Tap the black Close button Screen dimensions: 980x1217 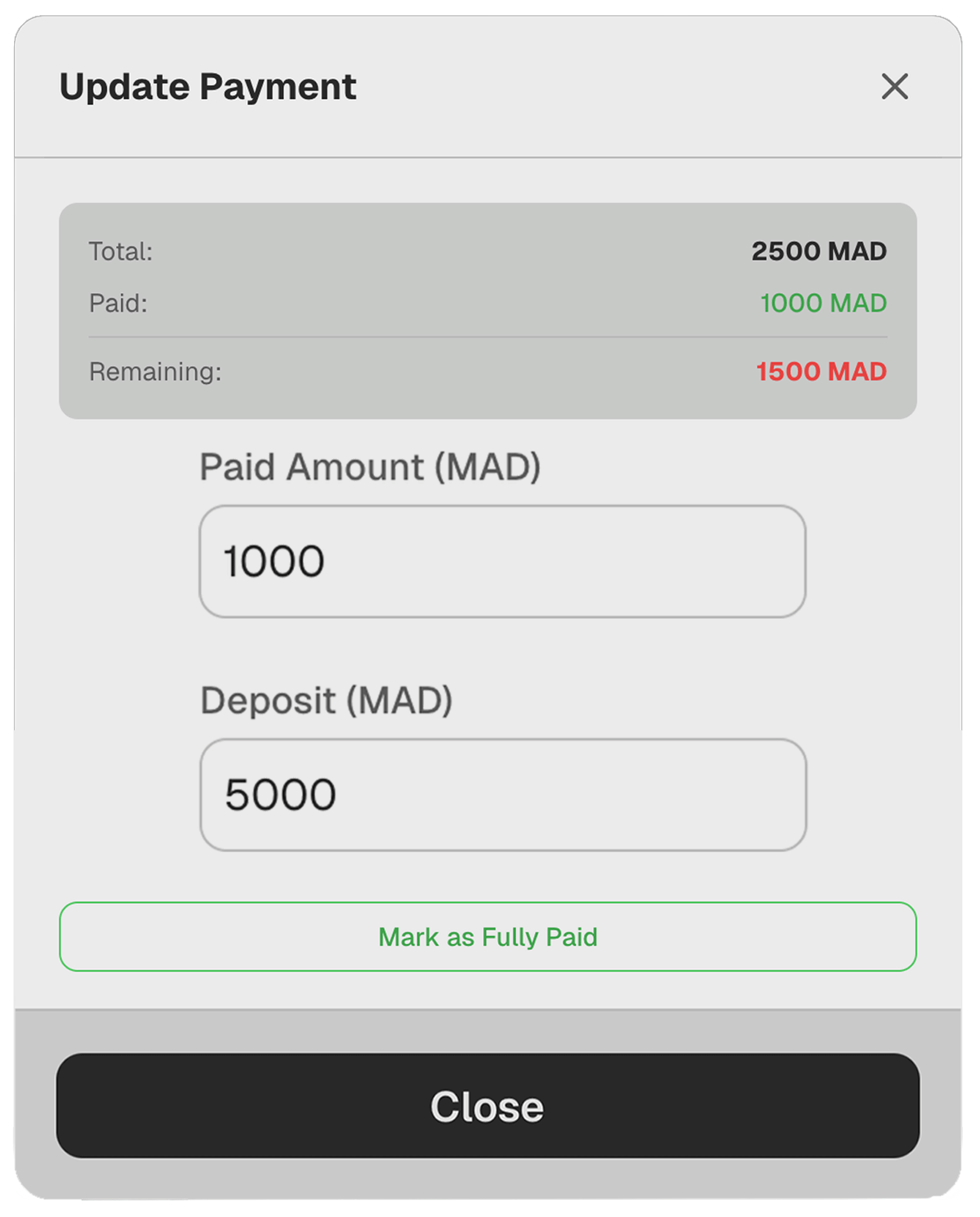488,1106
